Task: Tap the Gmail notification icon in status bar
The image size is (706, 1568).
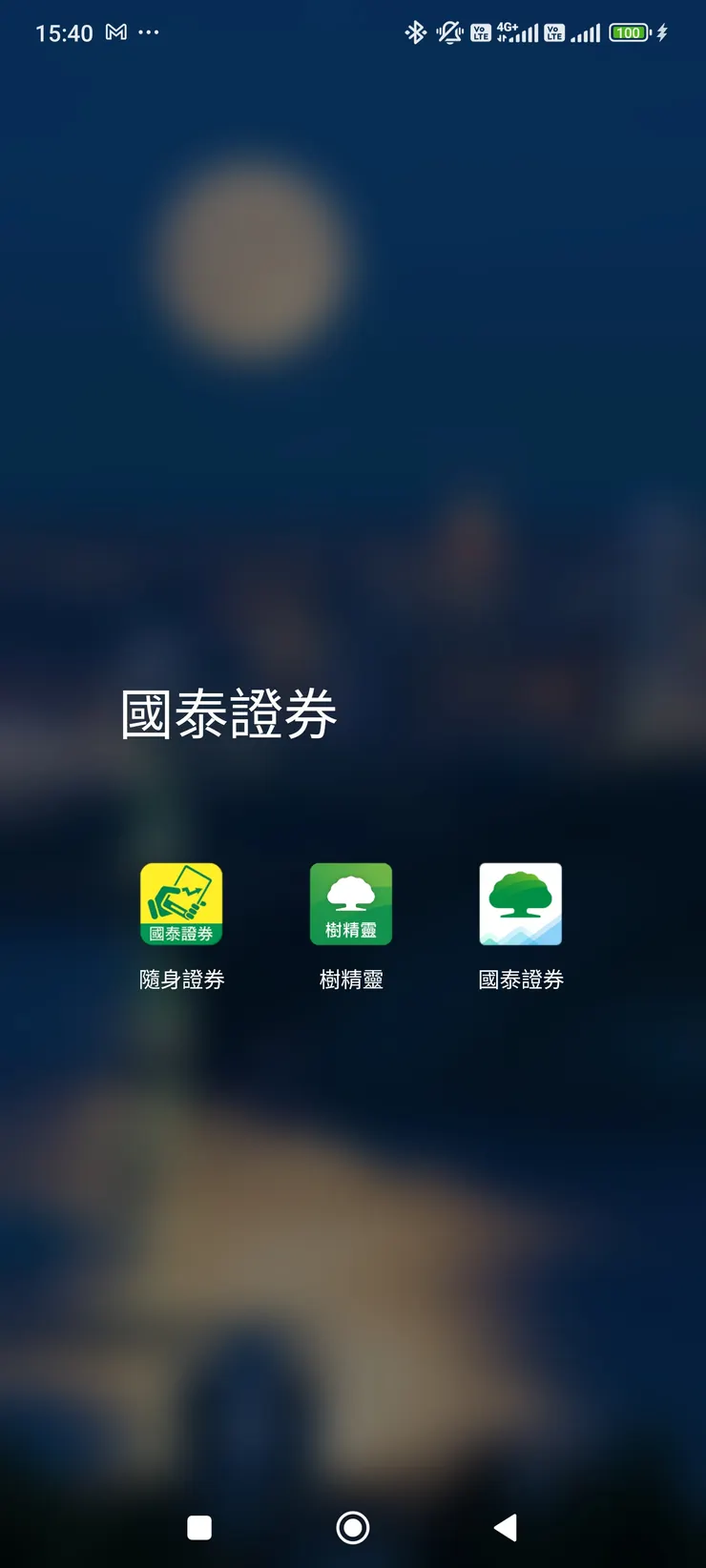Action: click(x=116, y=31)
